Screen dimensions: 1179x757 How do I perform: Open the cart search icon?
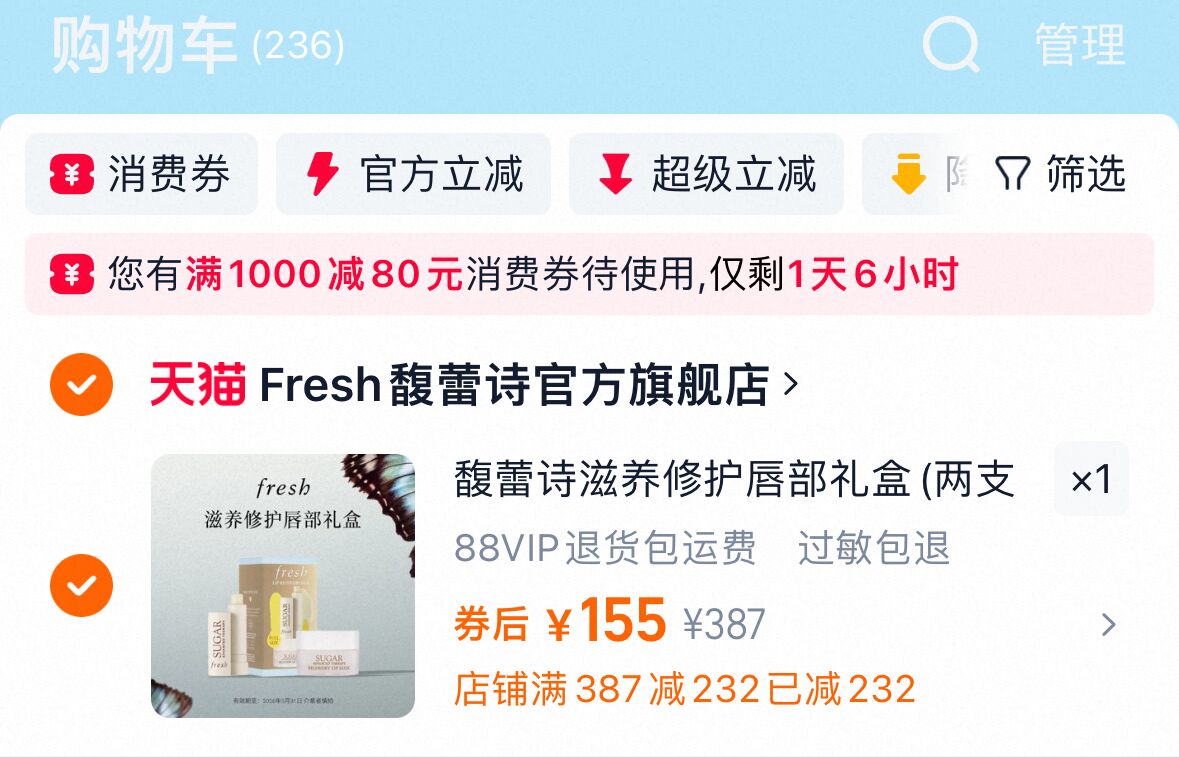click(x=950, y=45)
